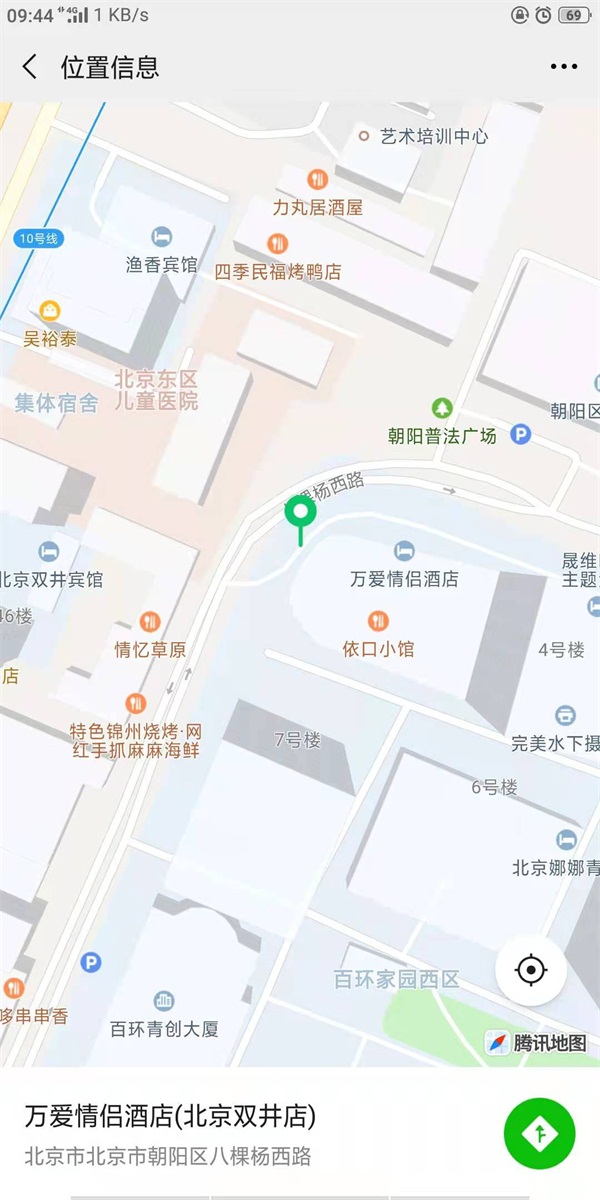Open the three-dot overflow menu
Image resolution: width=600 pixels, height=1200 pixels.
[x=563, y=67]
